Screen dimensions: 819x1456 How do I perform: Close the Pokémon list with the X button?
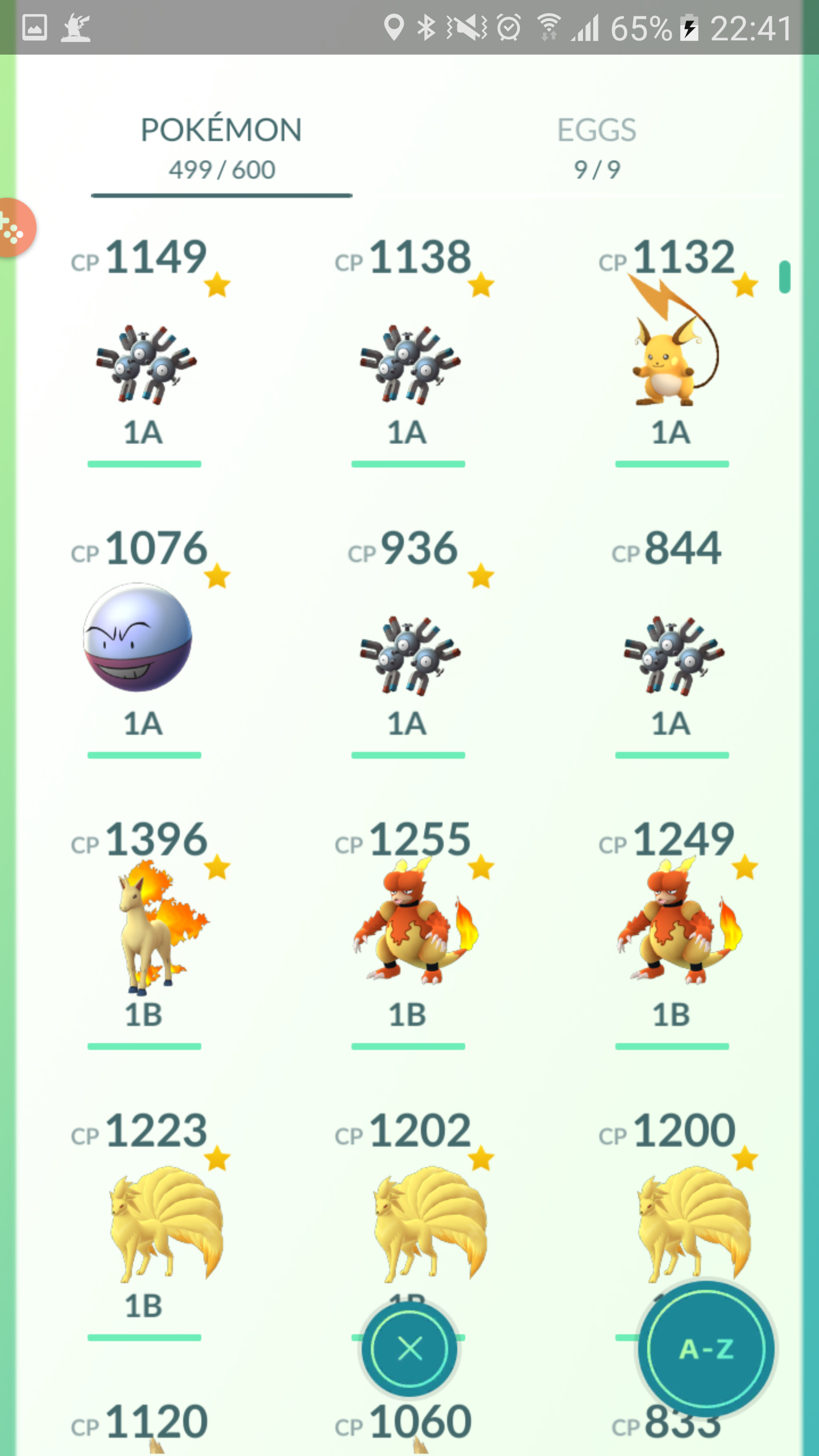click(409, 1349)
